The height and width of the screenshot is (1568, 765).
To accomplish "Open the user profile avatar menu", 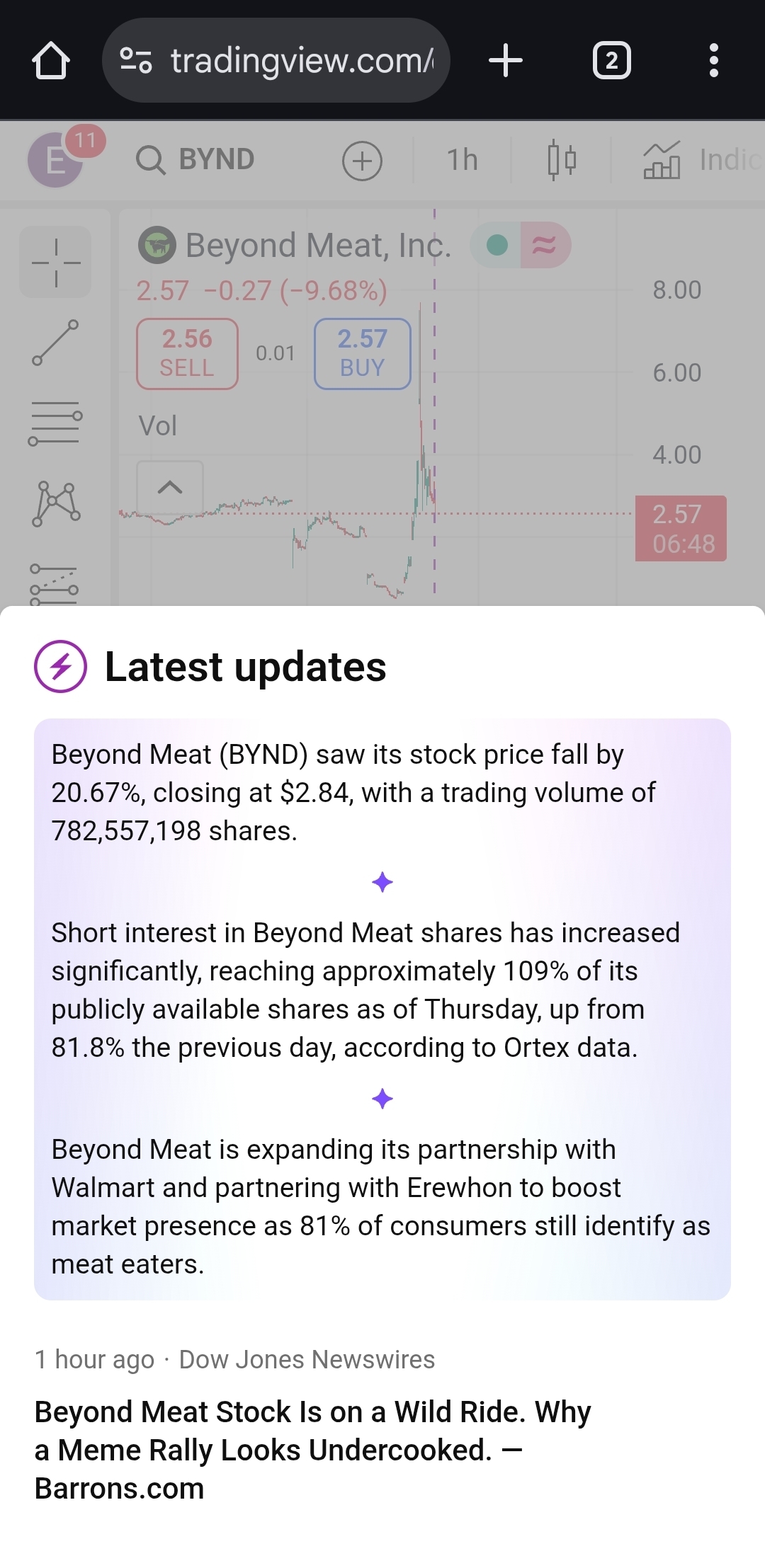I will (55, 160).
